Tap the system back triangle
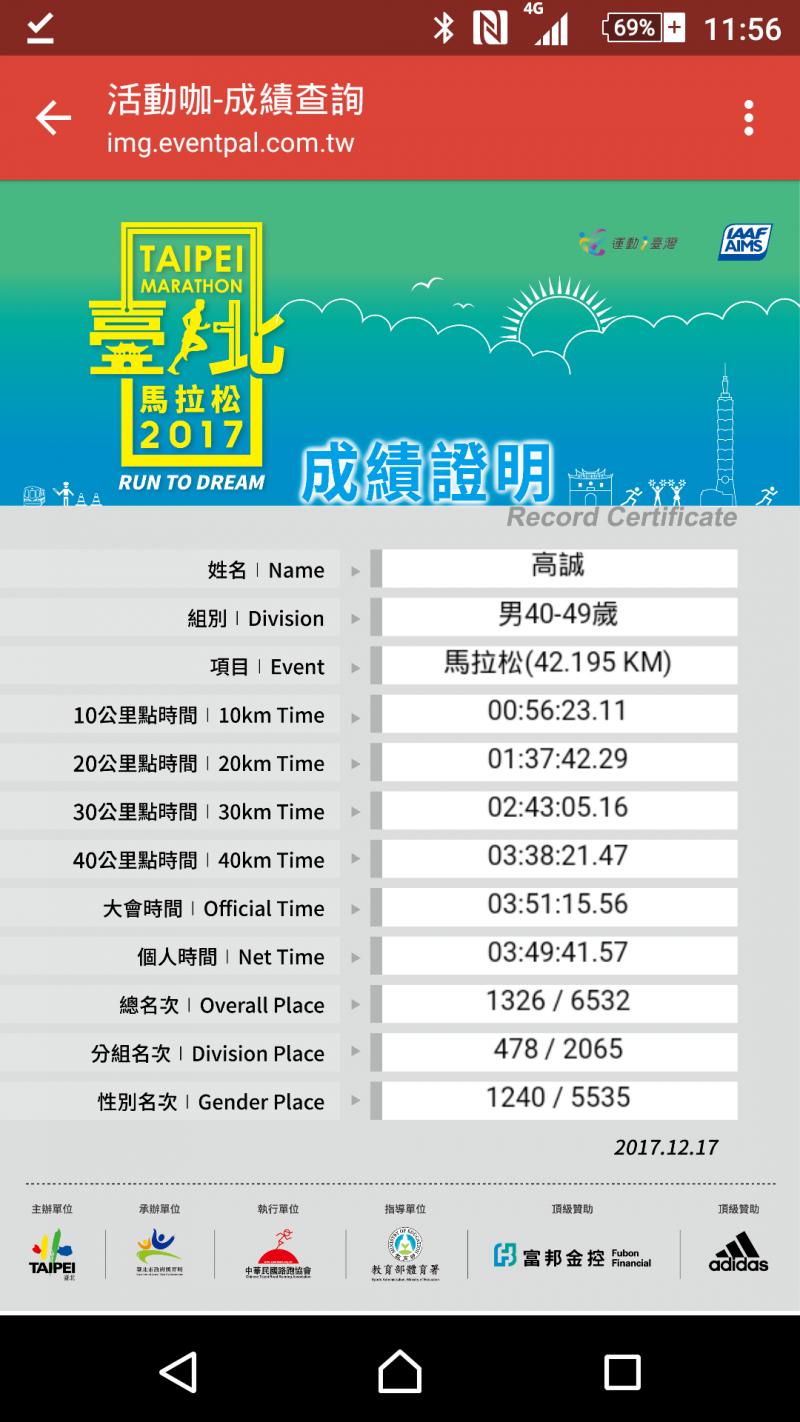Image resolution: width=800 pixels, height=1422 pixels. (x=179, y=1371)
